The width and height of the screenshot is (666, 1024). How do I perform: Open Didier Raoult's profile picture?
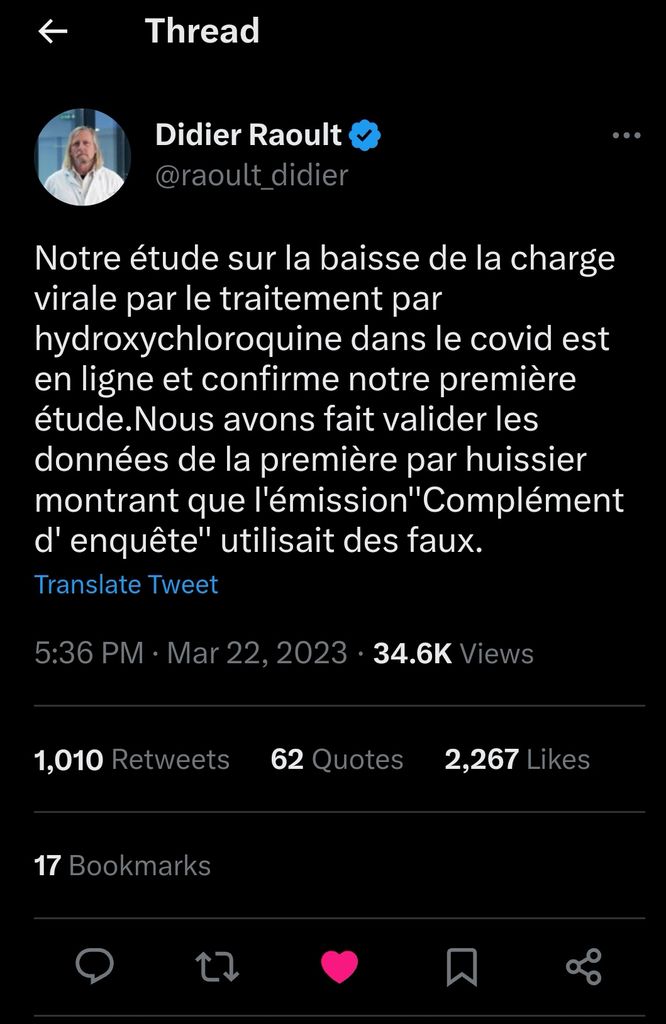tap(84, 157)
